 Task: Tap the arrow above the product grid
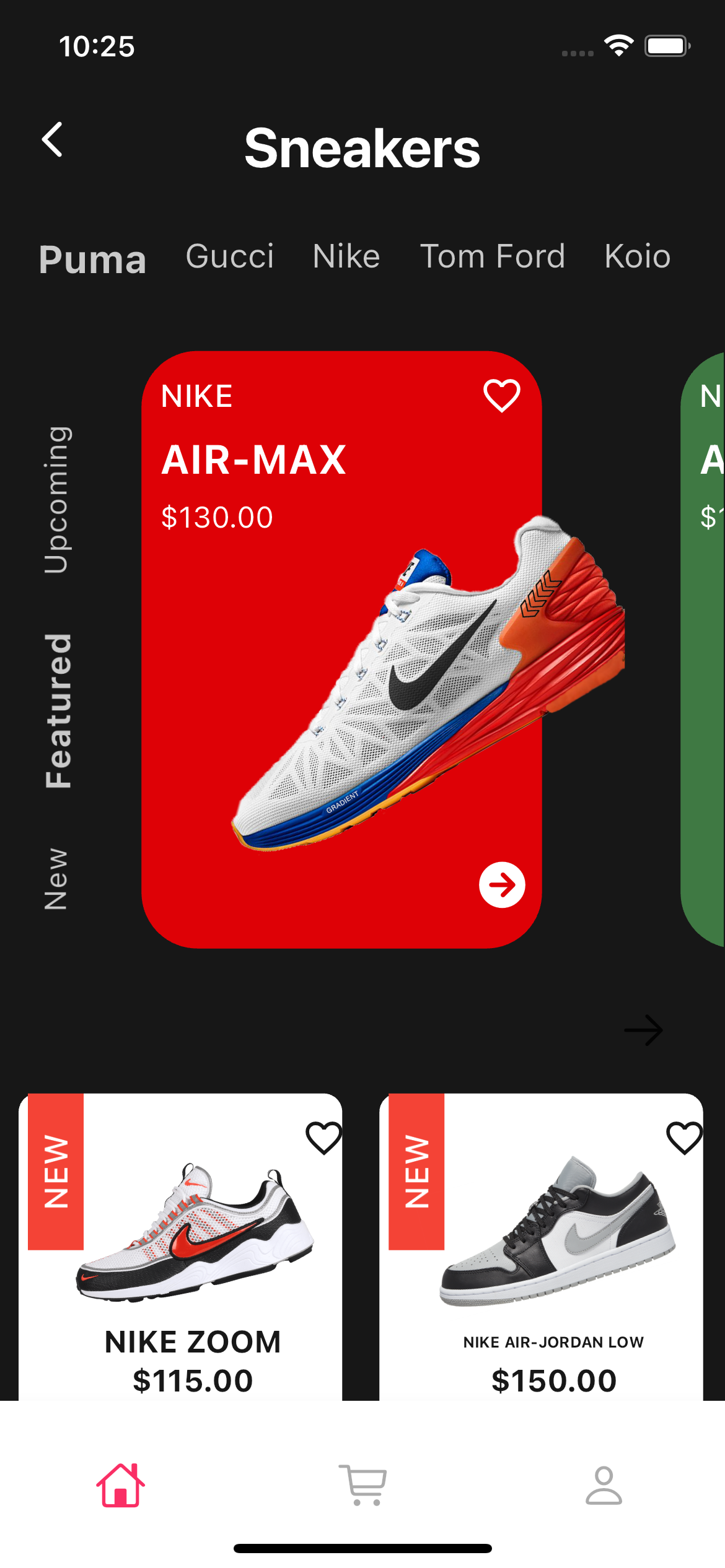(x=643, y=1030)
